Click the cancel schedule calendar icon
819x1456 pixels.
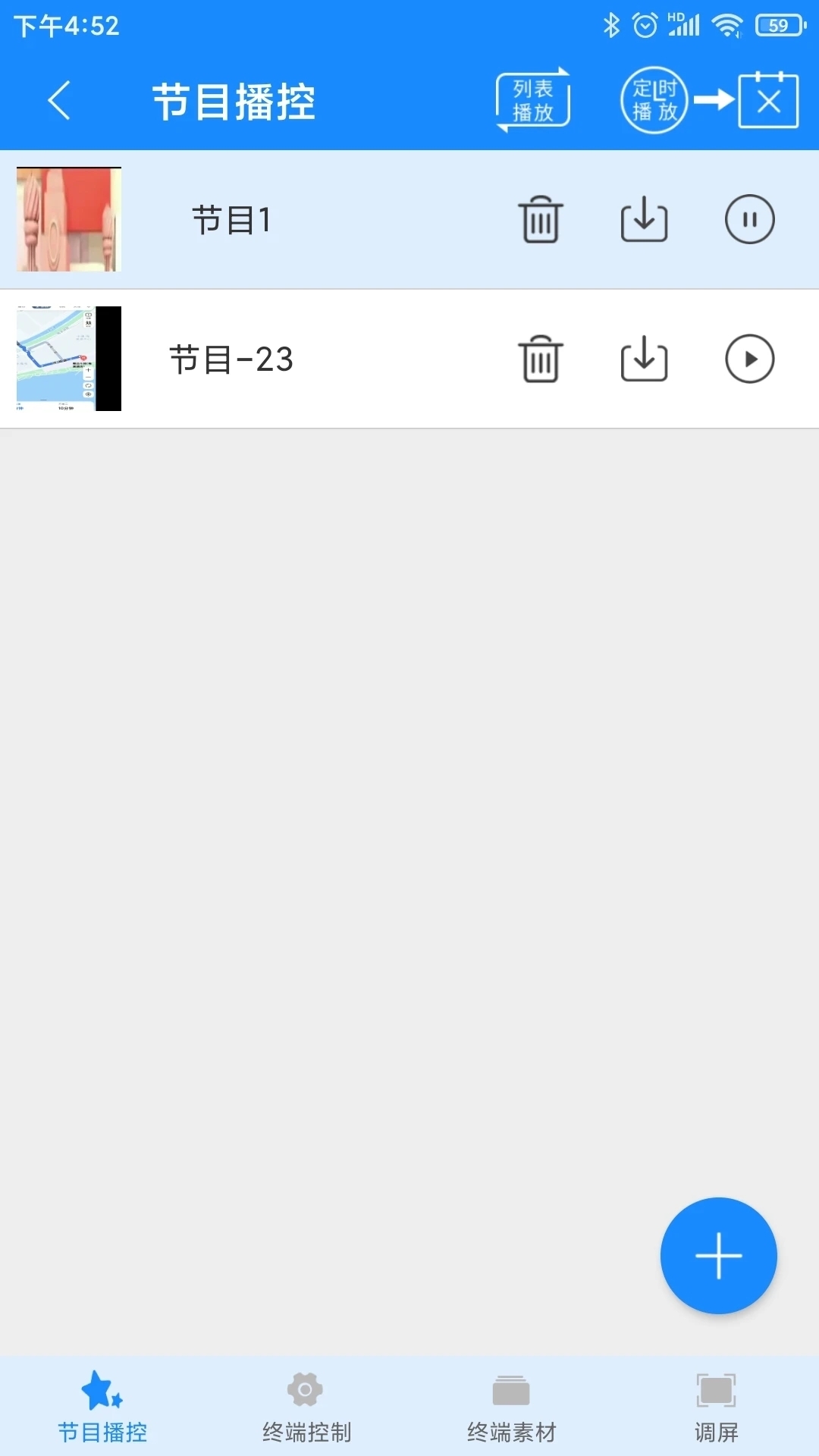769,99
